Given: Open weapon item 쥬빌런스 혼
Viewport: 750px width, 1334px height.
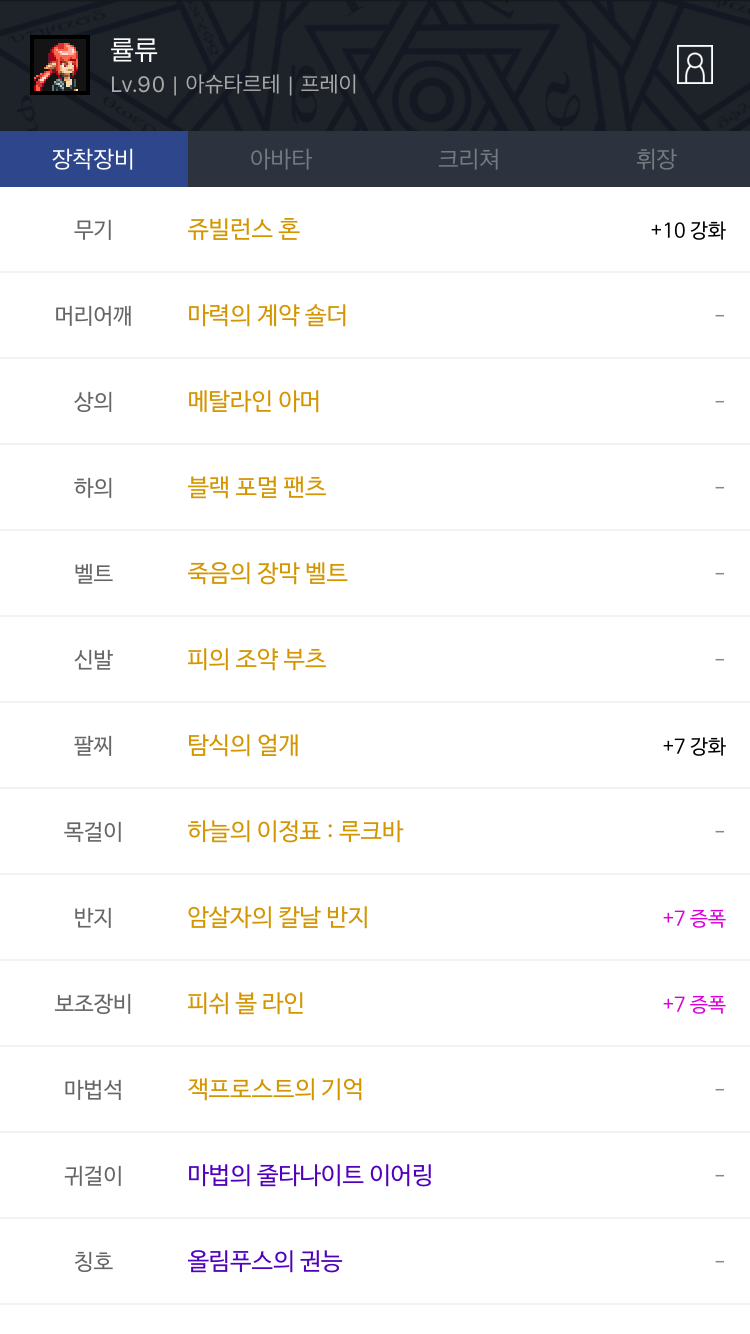Looking at the screenshot, I should (244, 230).
